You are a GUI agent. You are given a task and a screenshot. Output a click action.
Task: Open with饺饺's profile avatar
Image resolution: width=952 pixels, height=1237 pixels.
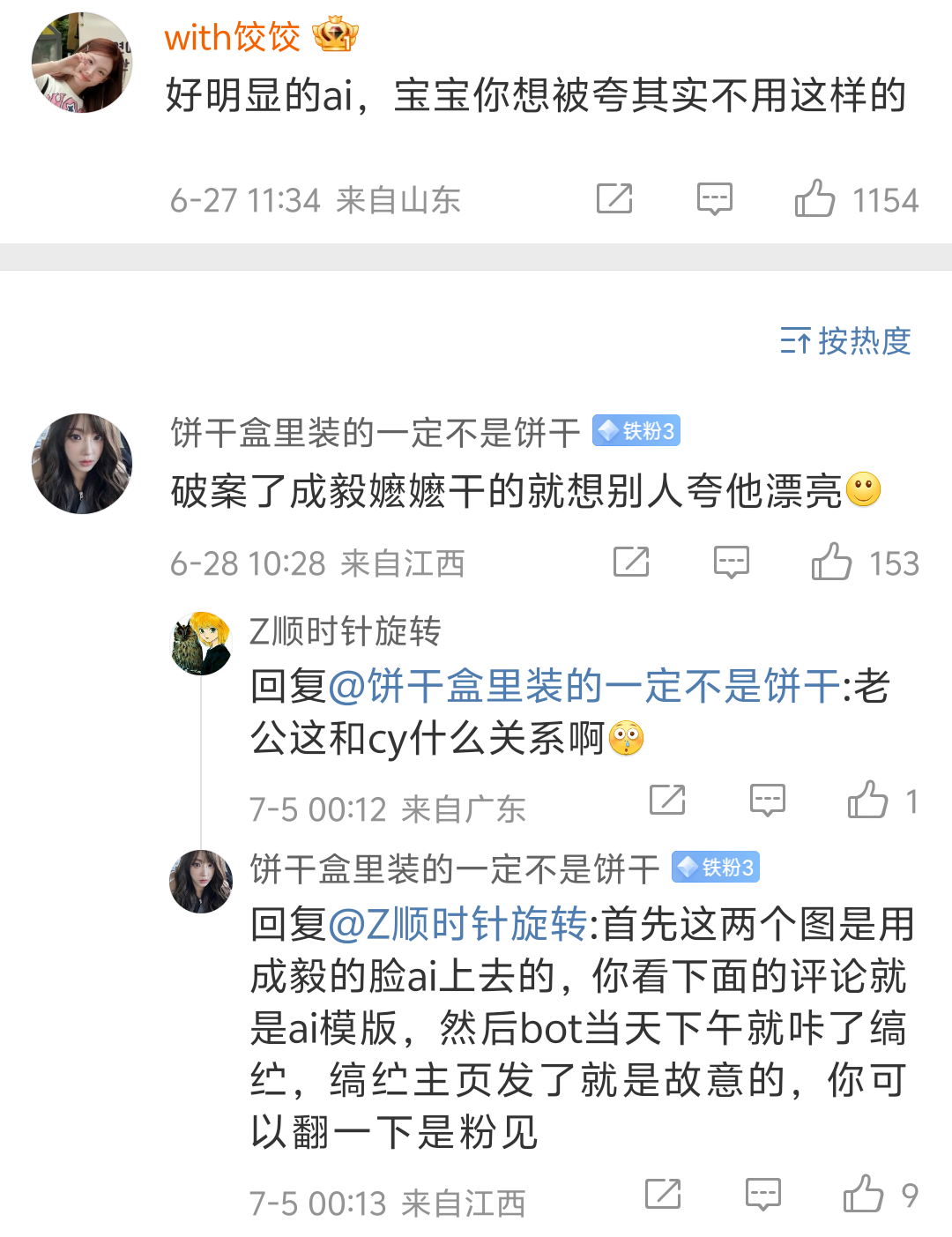[x=81, y=63]
